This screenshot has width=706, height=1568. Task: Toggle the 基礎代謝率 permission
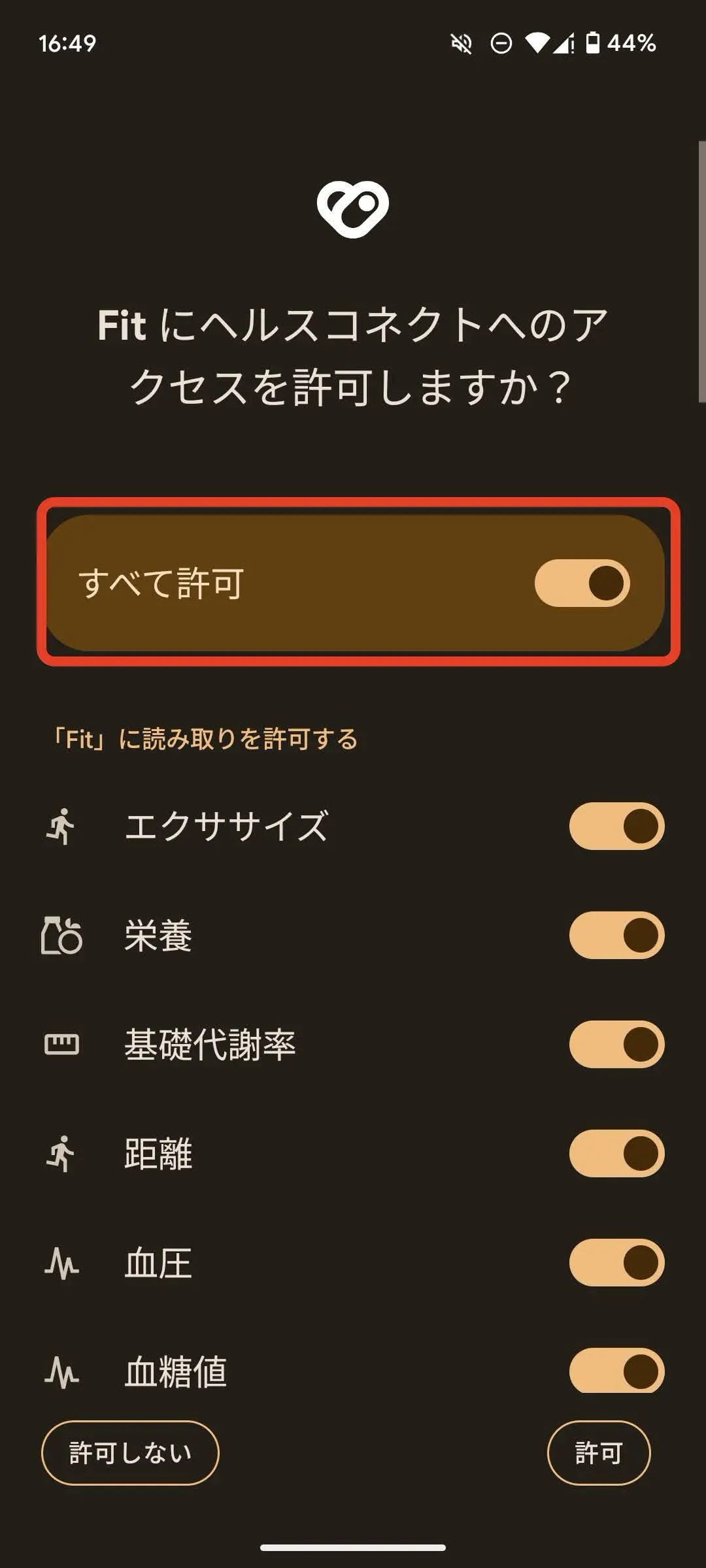pyautogui.click(x=616, y=1044)
